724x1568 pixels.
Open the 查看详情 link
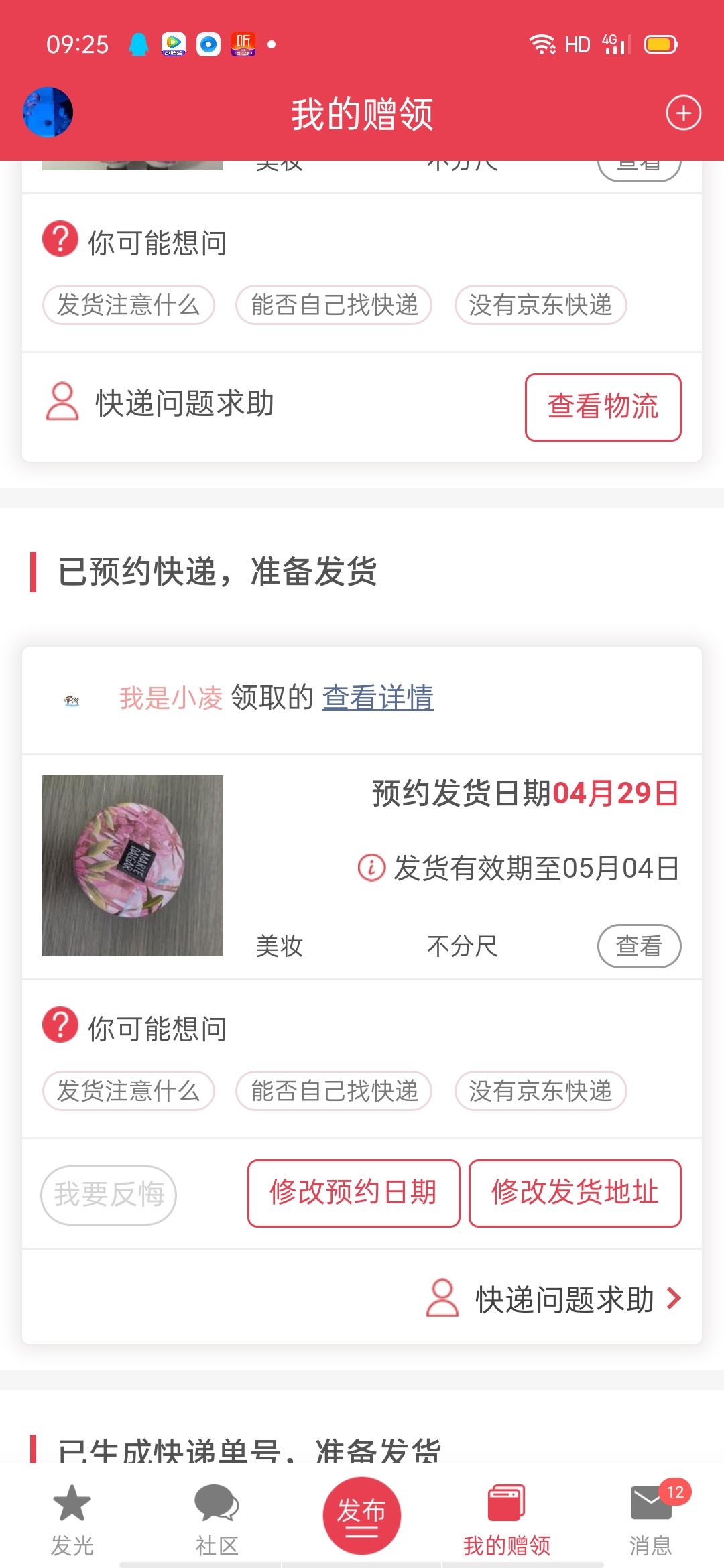(x=378, y=698)
